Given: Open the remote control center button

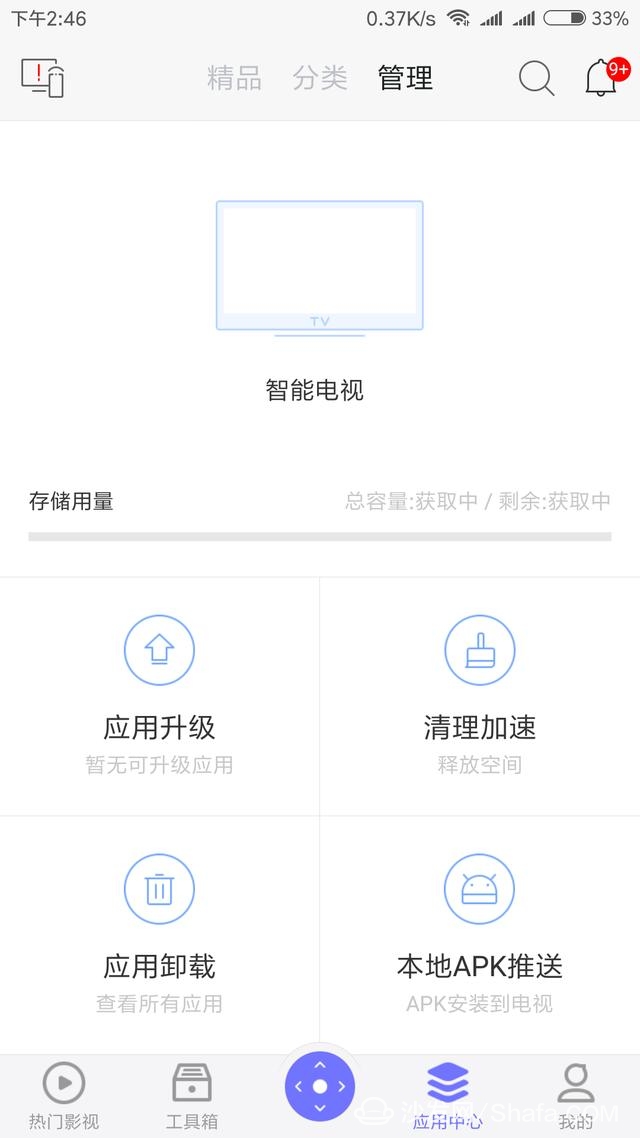Looking at the screenshot, I should tap(320, 1086).
